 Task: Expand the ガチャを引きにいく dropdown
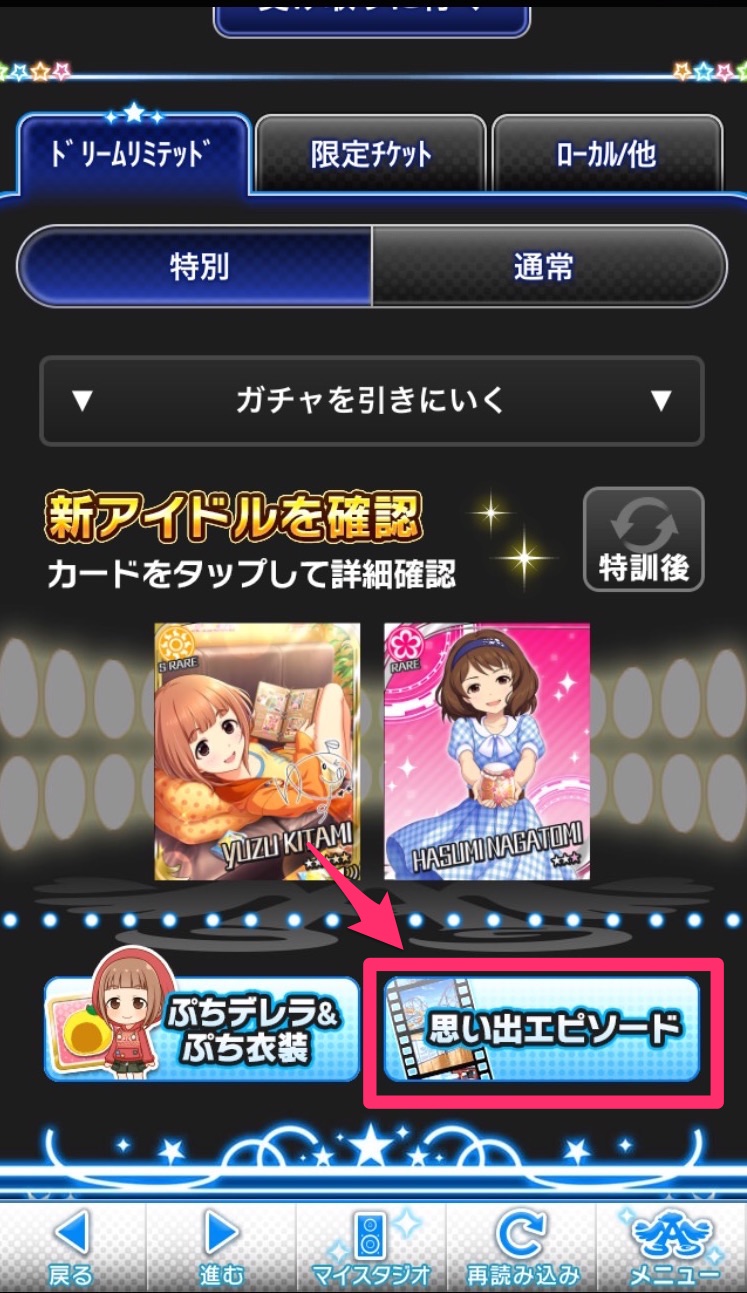[x=371, y=401]
